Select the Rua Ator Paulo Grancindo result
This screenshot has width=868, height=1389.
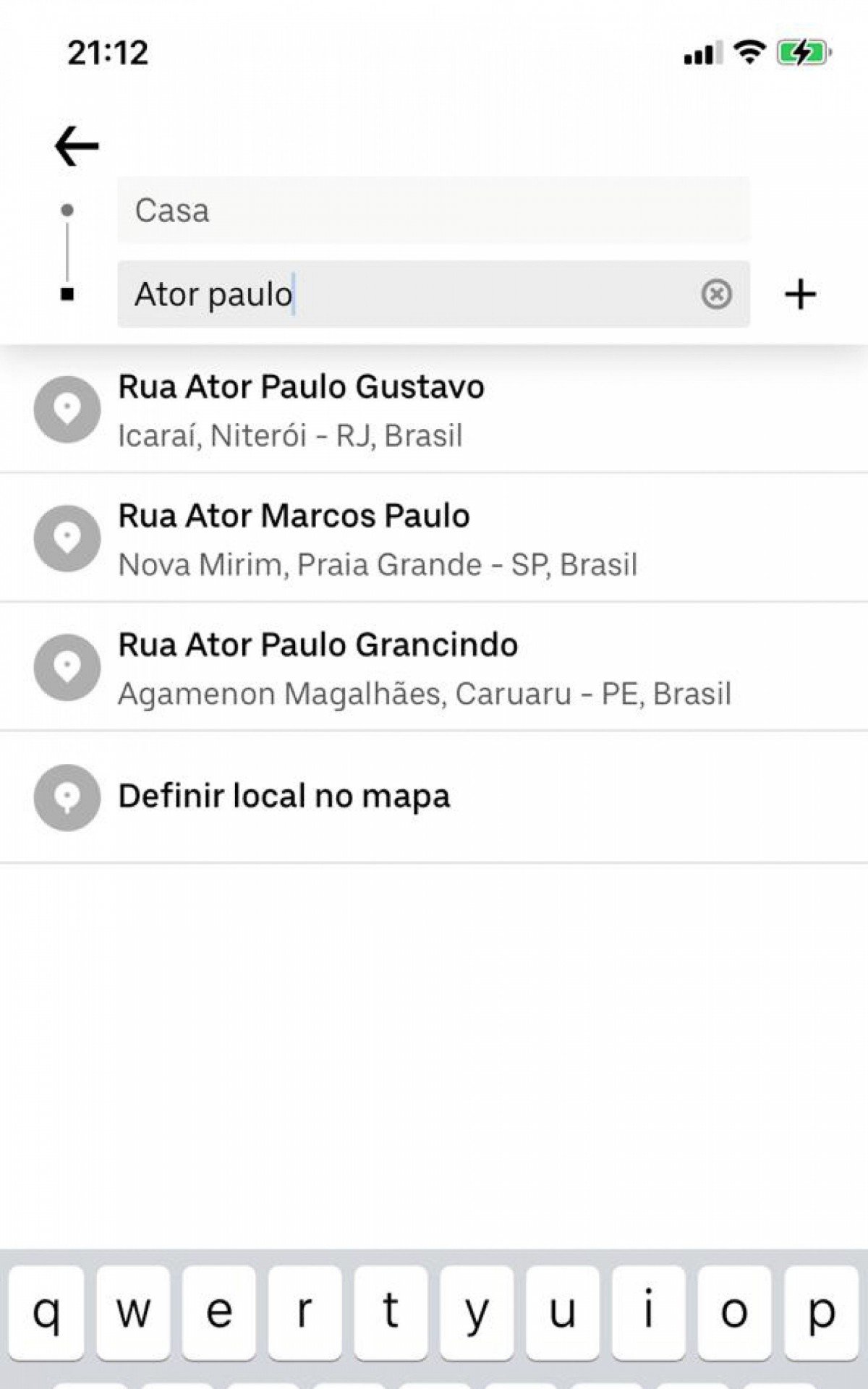point(318,667)
